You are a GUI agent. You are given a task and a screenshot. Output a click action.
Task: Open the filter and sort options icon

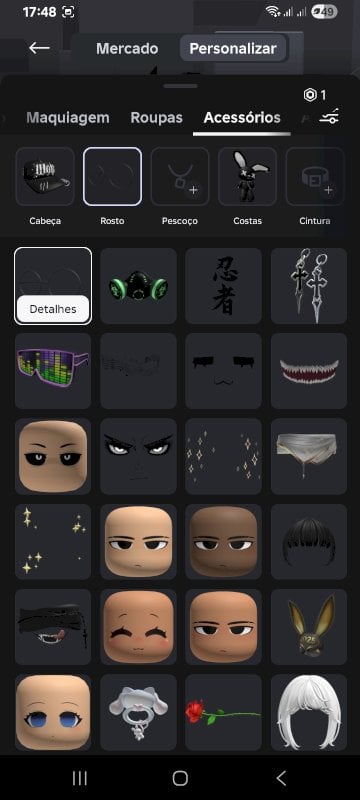coord(329,118)
